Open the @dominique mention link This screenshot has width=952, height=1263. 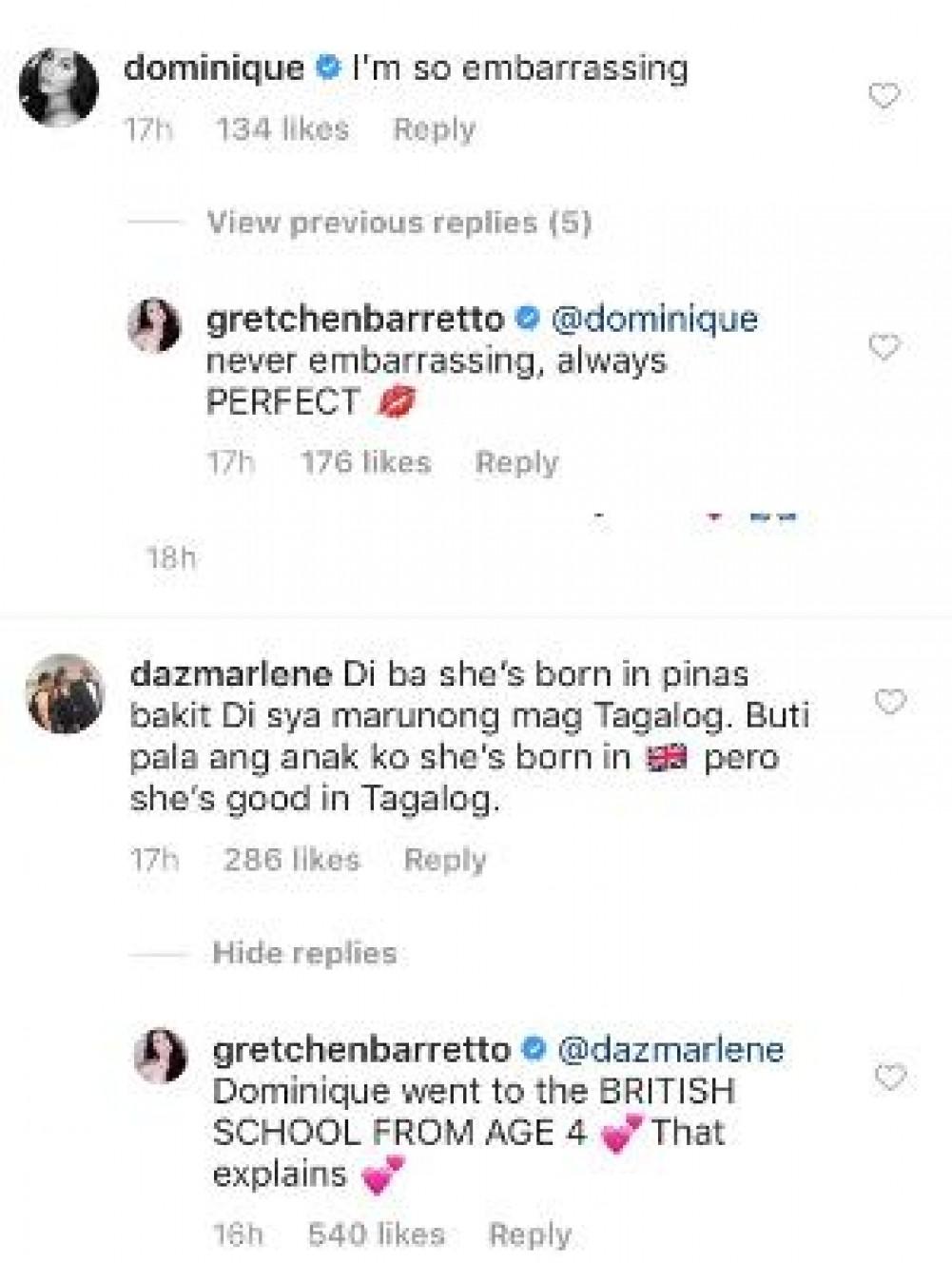[x=654, y=320]
